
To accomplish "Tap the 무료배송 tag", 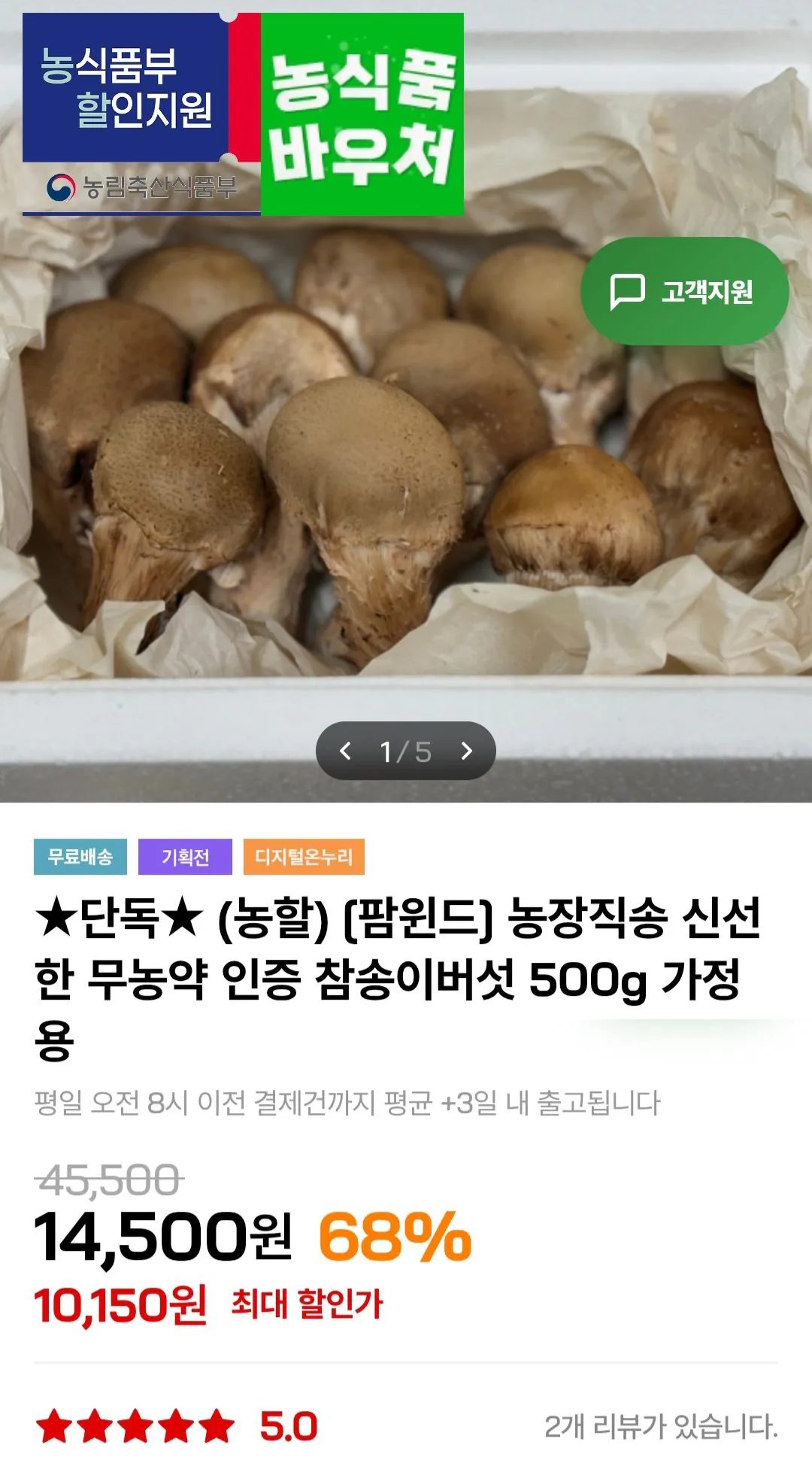I will pyautogui.click(x=80, y=857).
